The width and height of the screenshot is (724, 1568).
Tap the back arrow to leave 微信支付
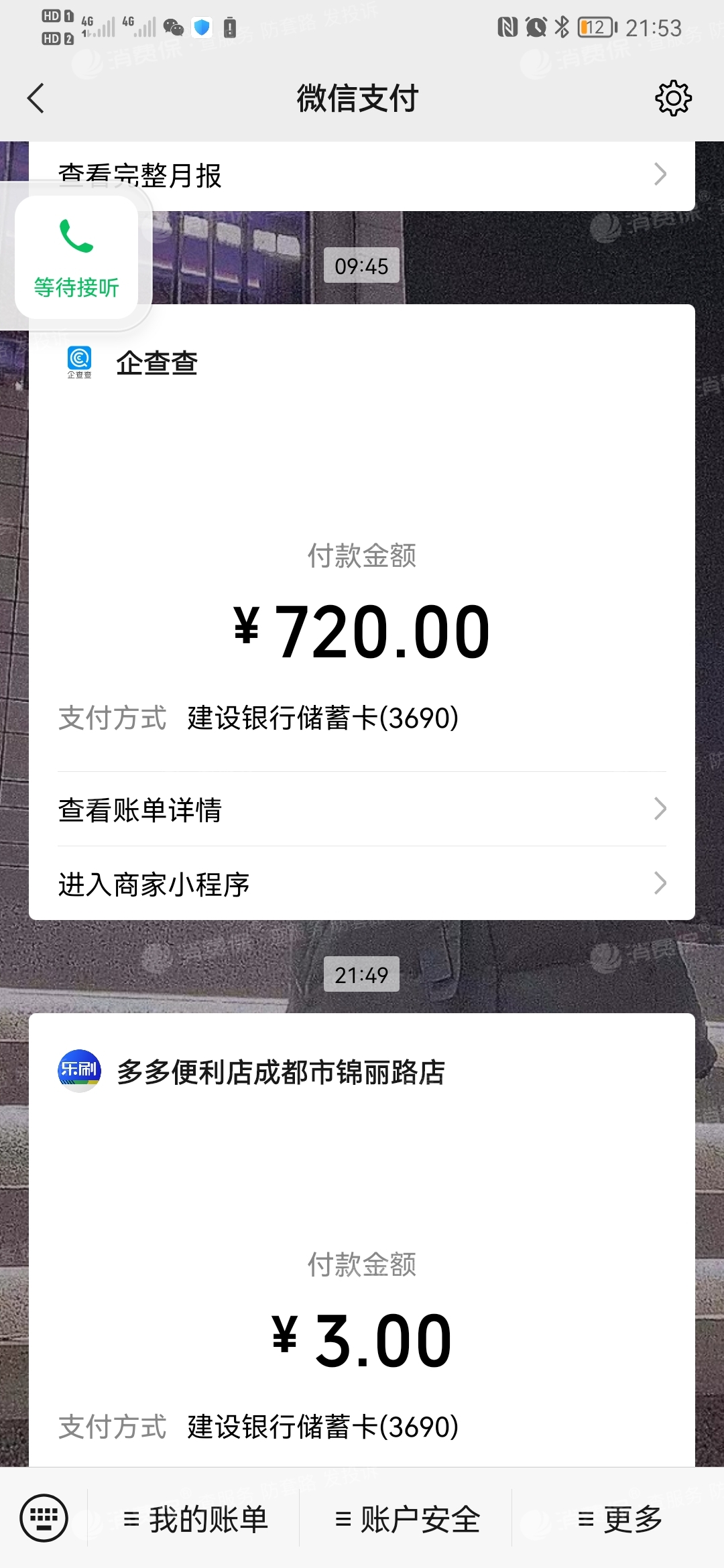click(x=35, y=98)
